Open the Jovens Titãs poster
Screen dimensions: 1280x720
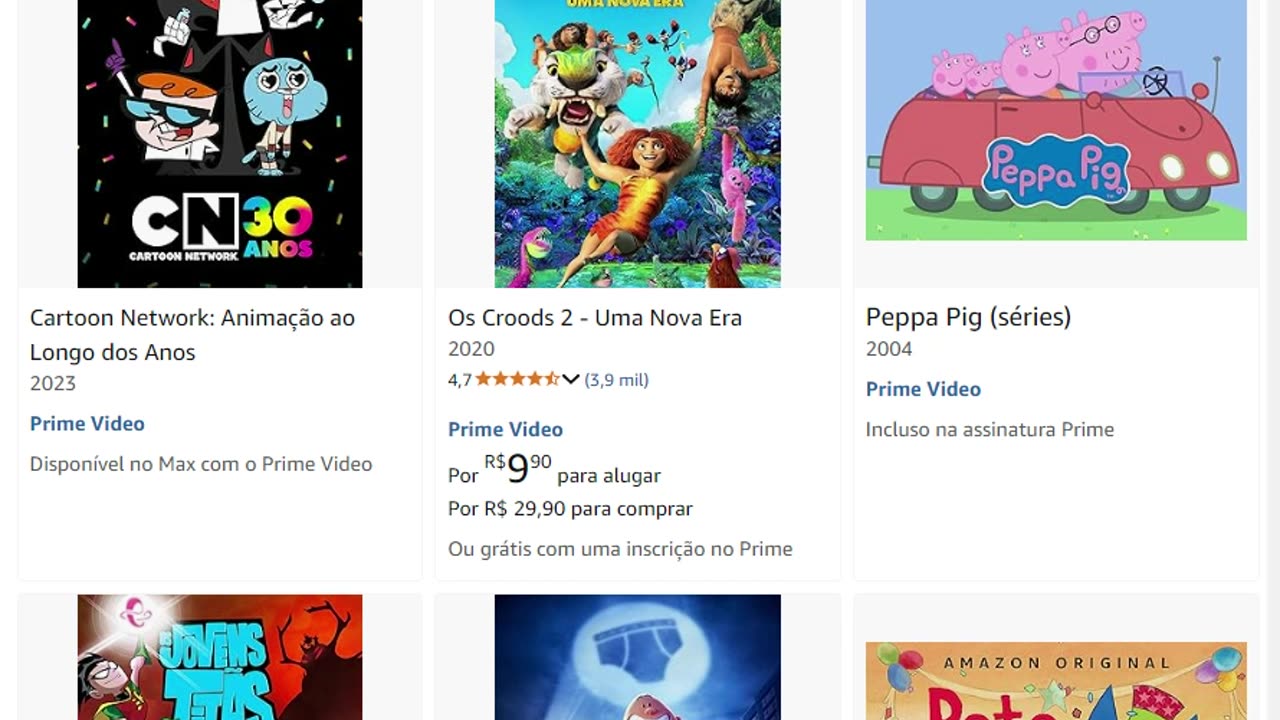point(220,657)
